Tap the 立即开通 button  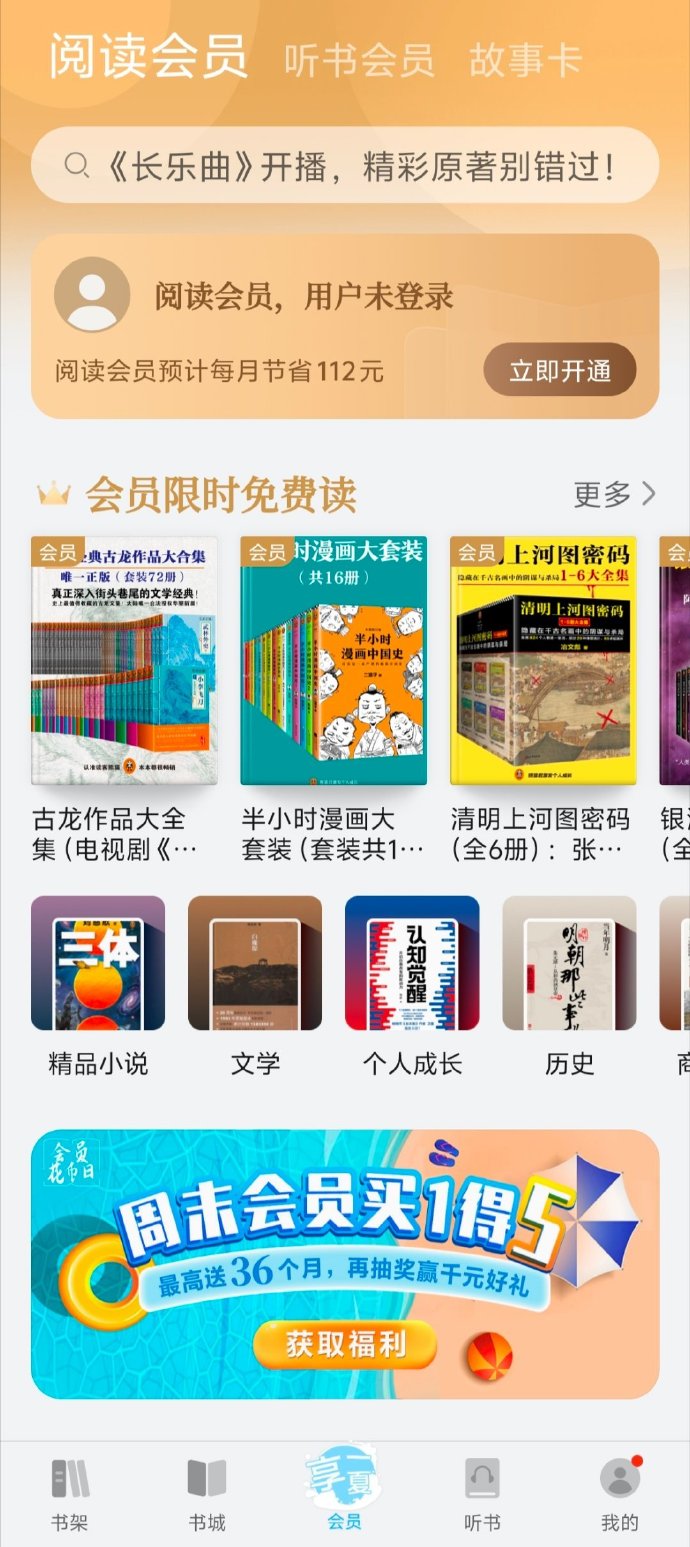[560, 371]
